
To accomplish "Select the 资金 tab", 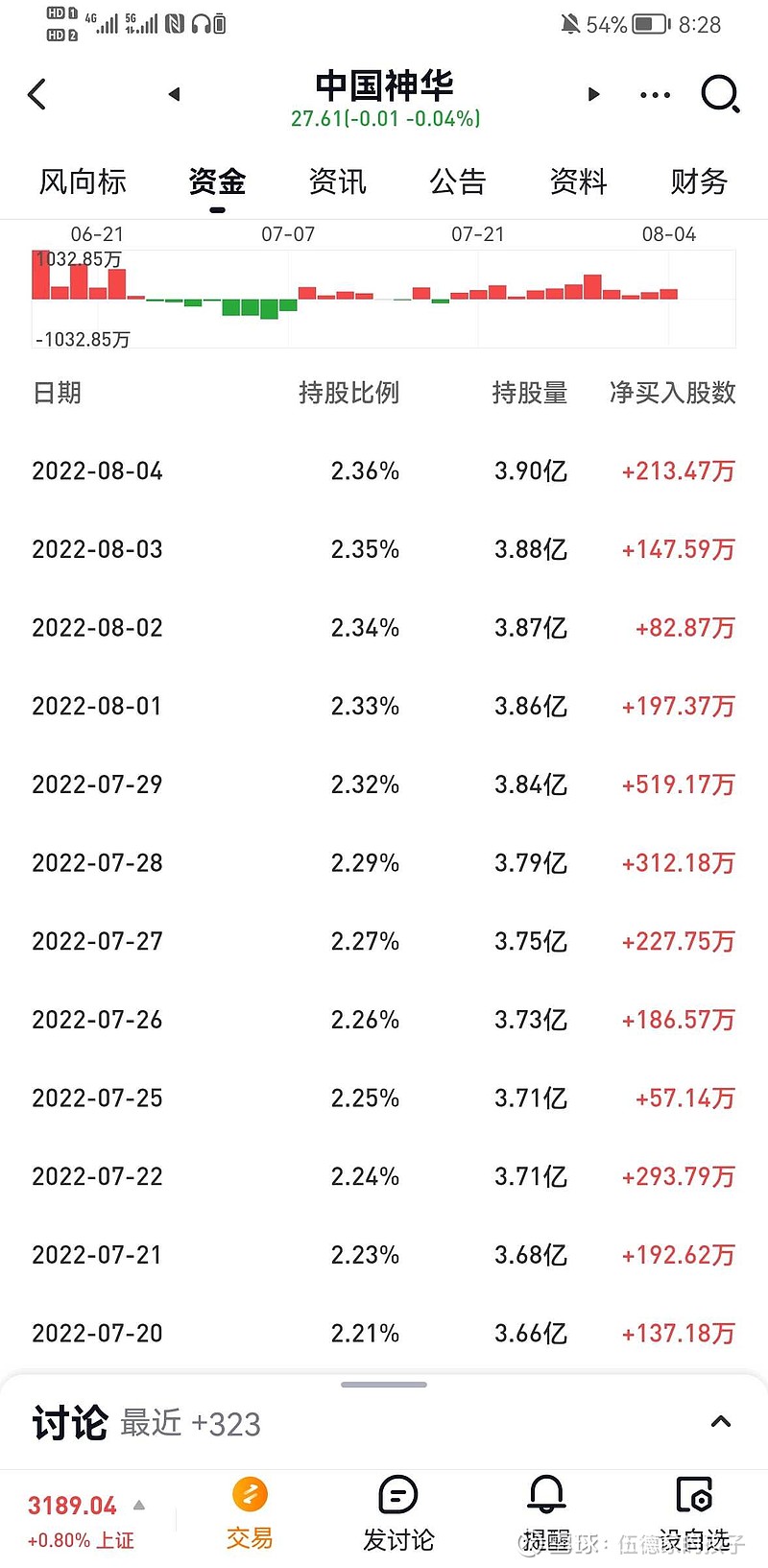I will click(x=217, y=181).
